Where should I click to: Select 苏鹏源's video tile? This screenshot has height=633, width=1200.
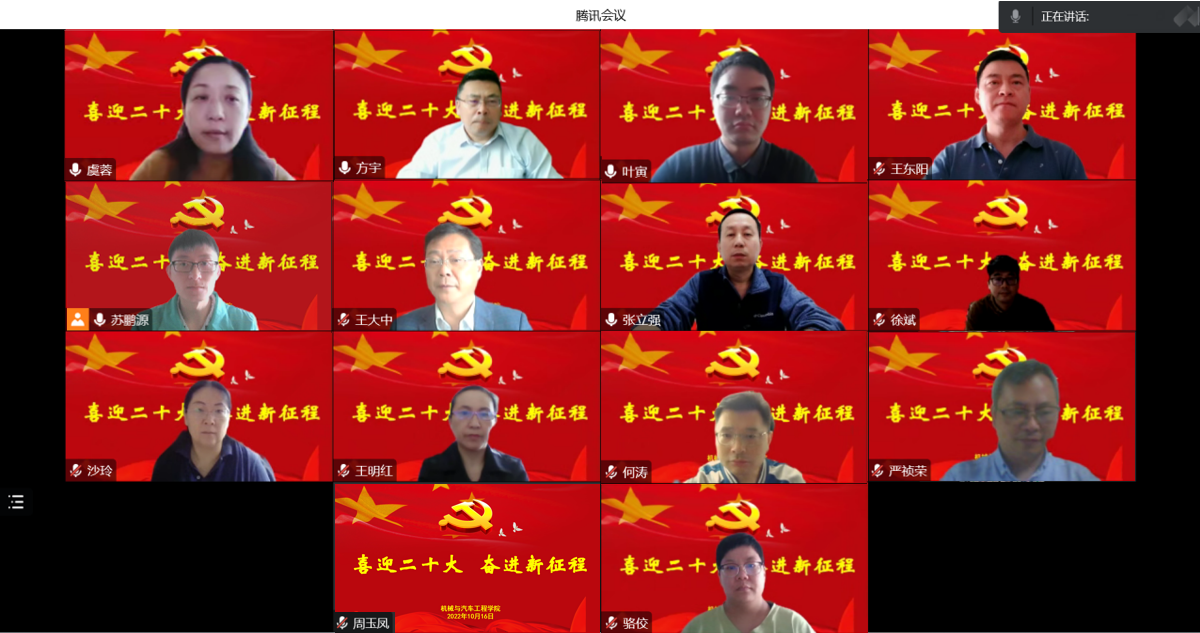[199, 256]
